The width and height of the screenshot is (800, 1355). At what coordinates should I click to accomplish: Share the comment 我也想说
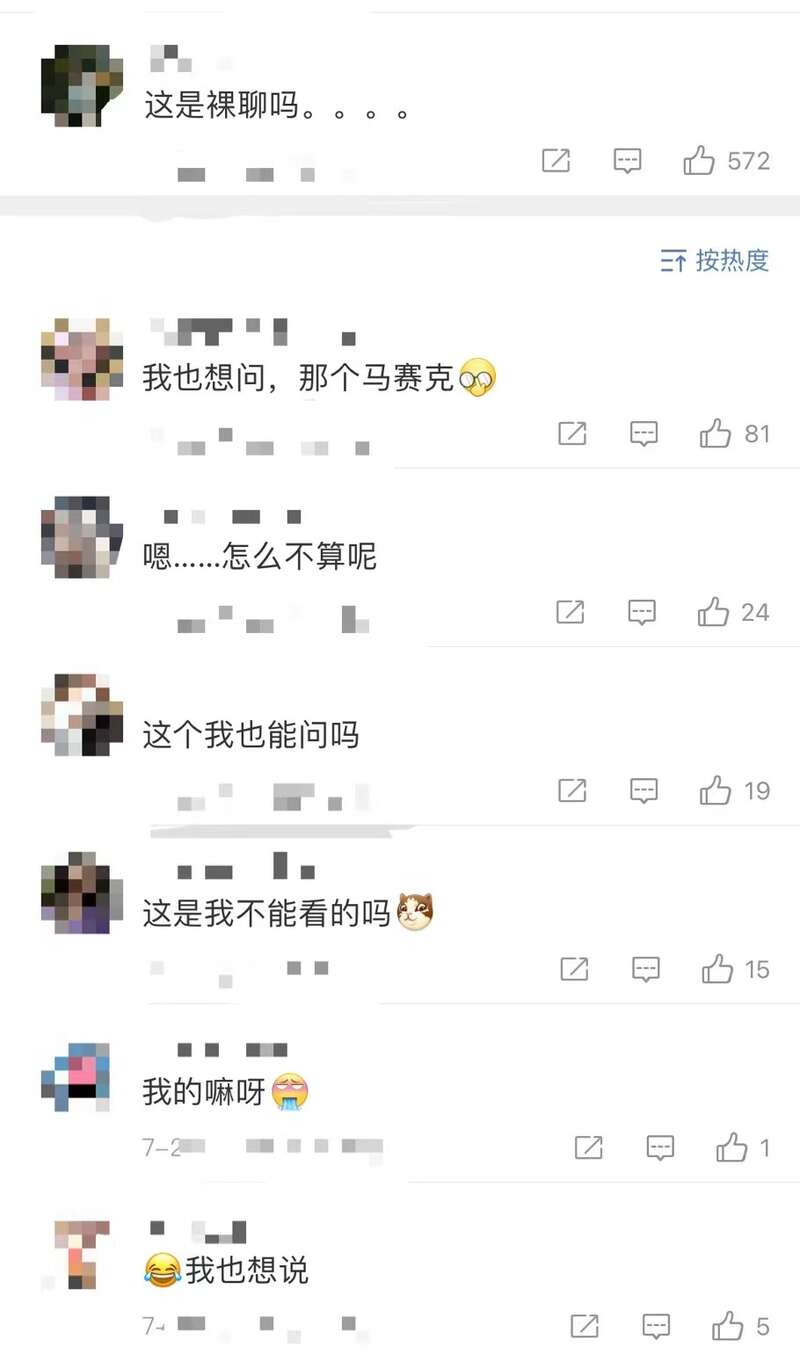coord(585,1327)
